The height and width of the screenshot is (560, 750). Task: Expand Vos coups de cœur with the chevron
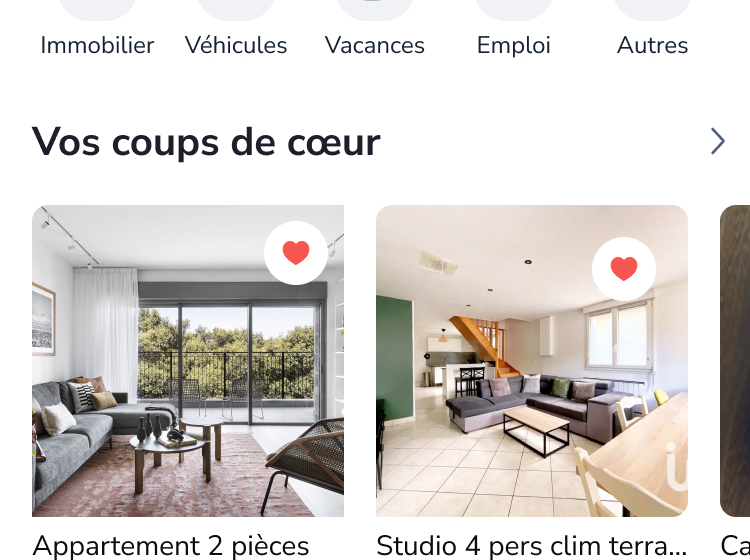[717, 142]
